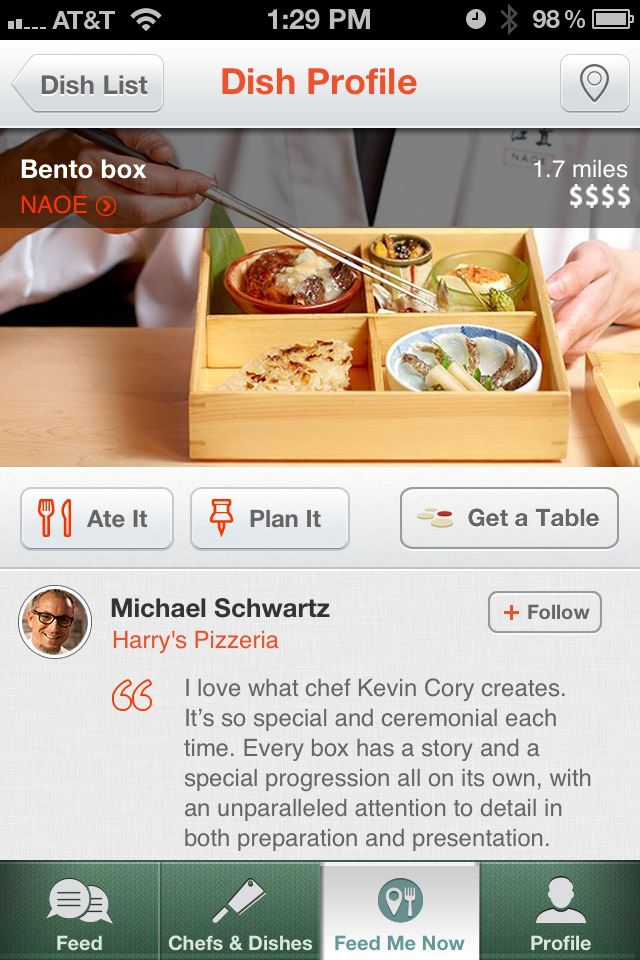This screenshot has height=960, width=640.
Task: Switch to Chefs & Dishes tab
Action: (240, 912)
